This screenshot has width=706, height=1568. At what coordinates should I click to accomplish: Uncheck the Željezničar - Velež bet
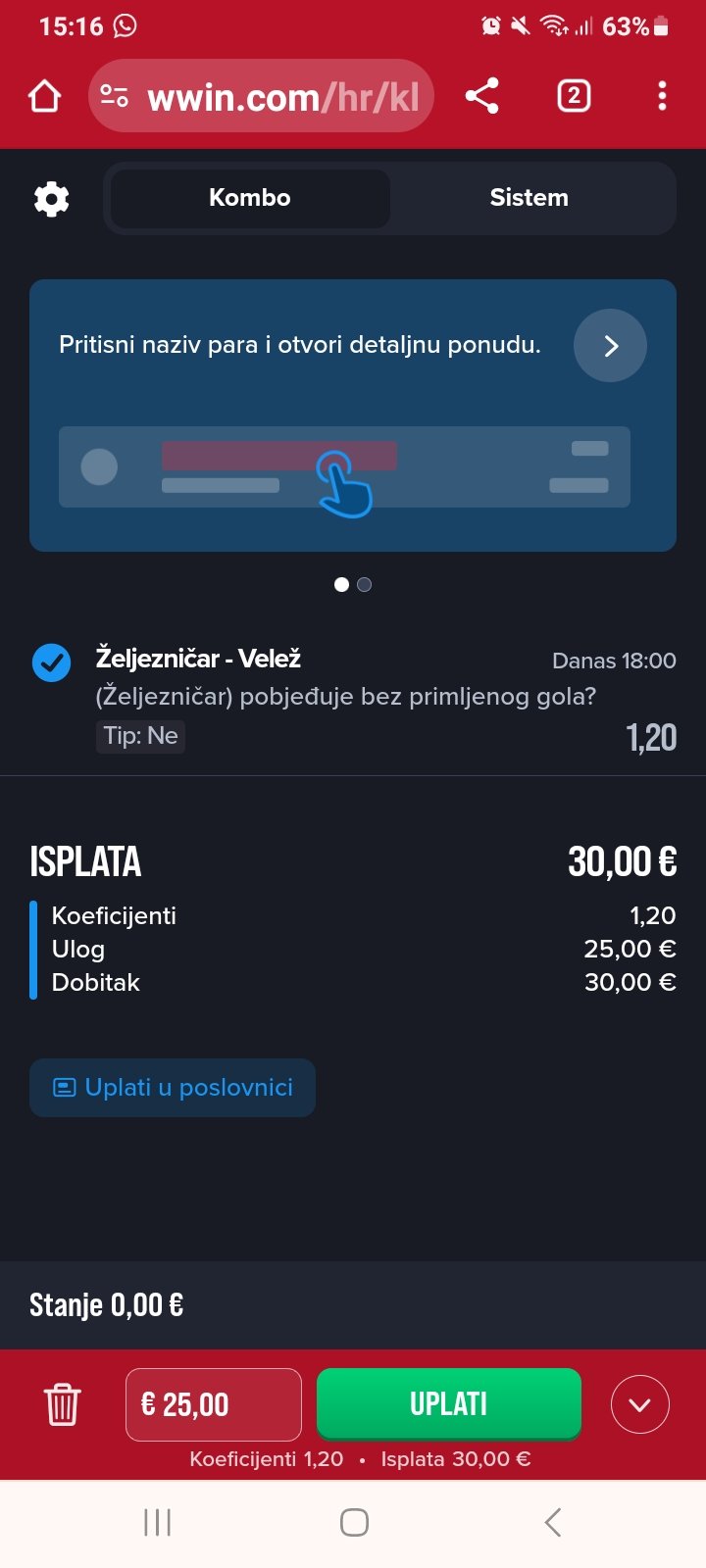51,662
